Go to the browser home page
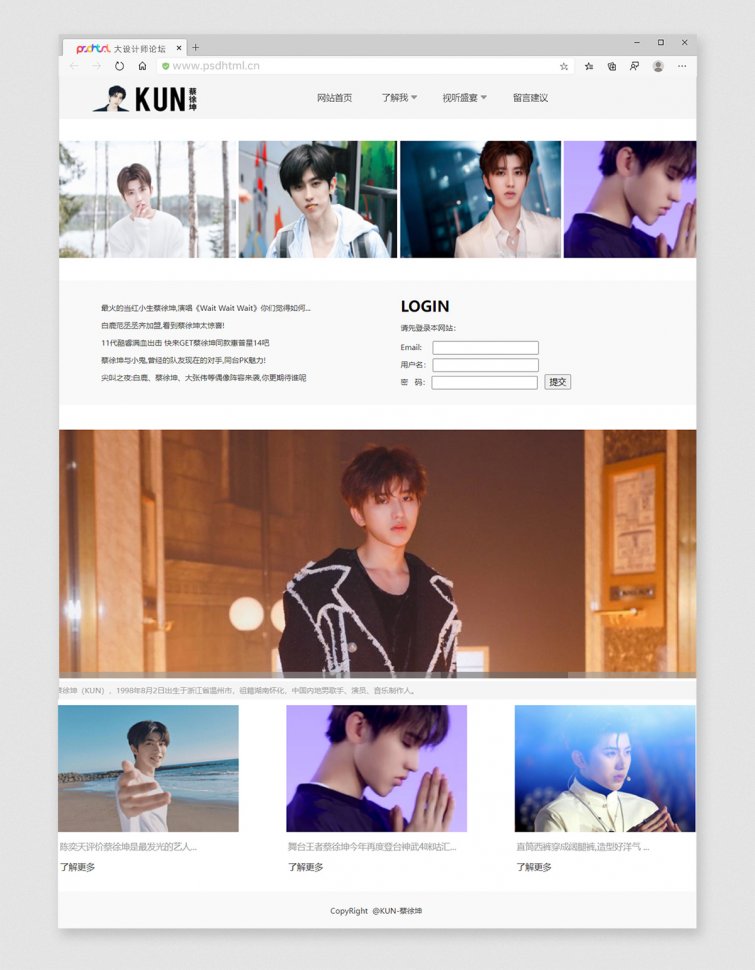The height and width of the screenshot is (970, 755). [x=142, y=66]
